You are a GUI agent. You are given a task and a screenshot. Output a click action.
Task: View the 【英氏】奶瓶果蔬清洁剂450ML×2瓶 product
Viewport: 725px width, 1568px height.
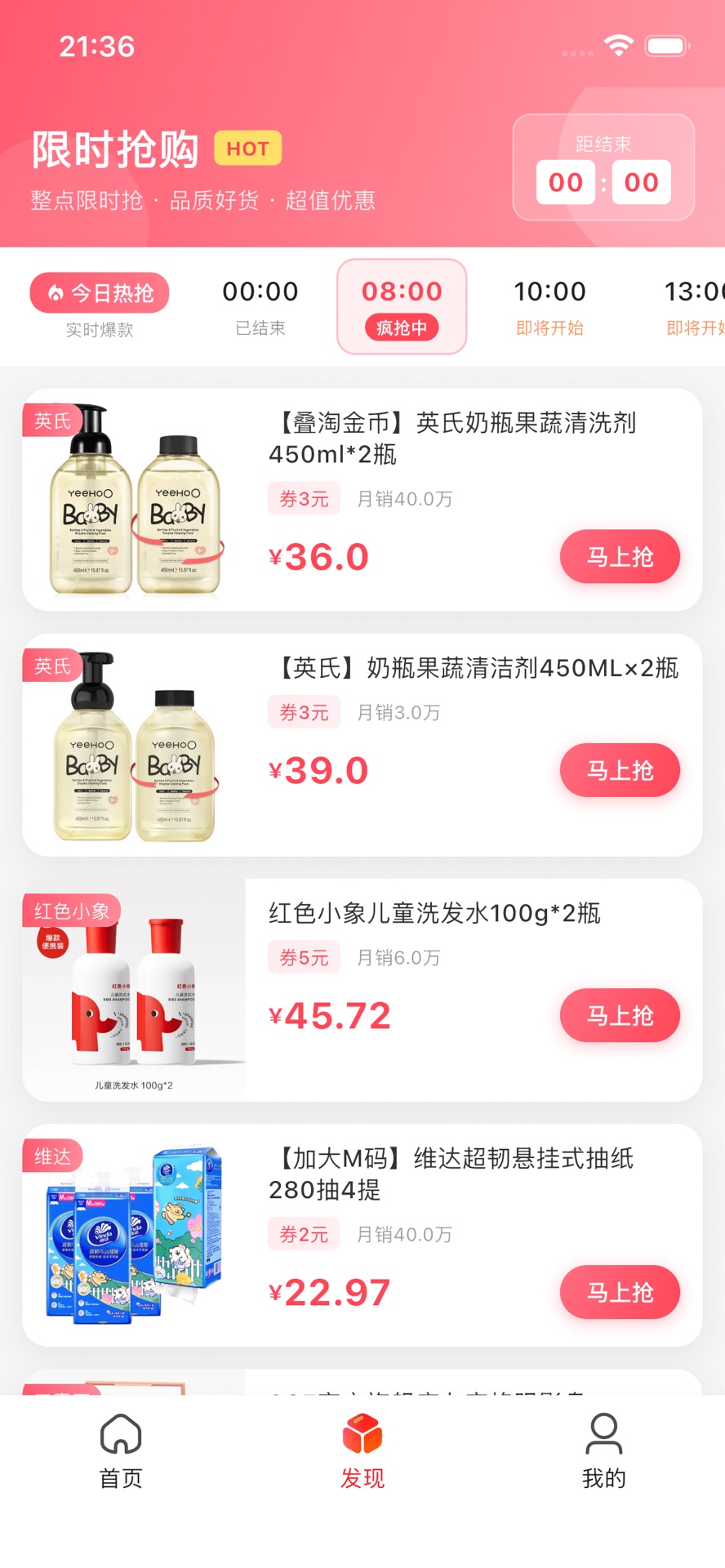pyautogui.click(x=478, y=668)
